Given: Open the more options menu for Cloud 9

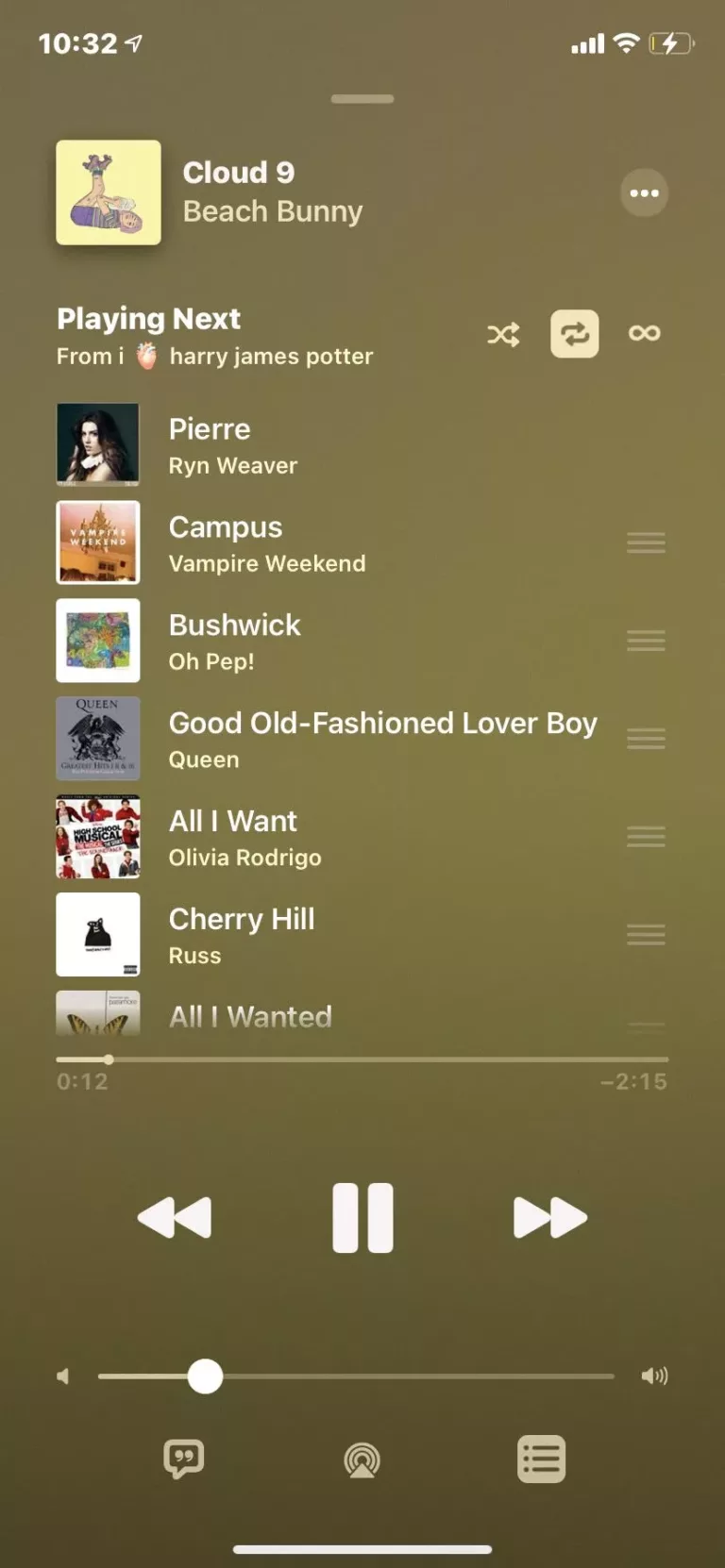Looking at the screenshot, I should pyautogui.click(x=644, y=192).
